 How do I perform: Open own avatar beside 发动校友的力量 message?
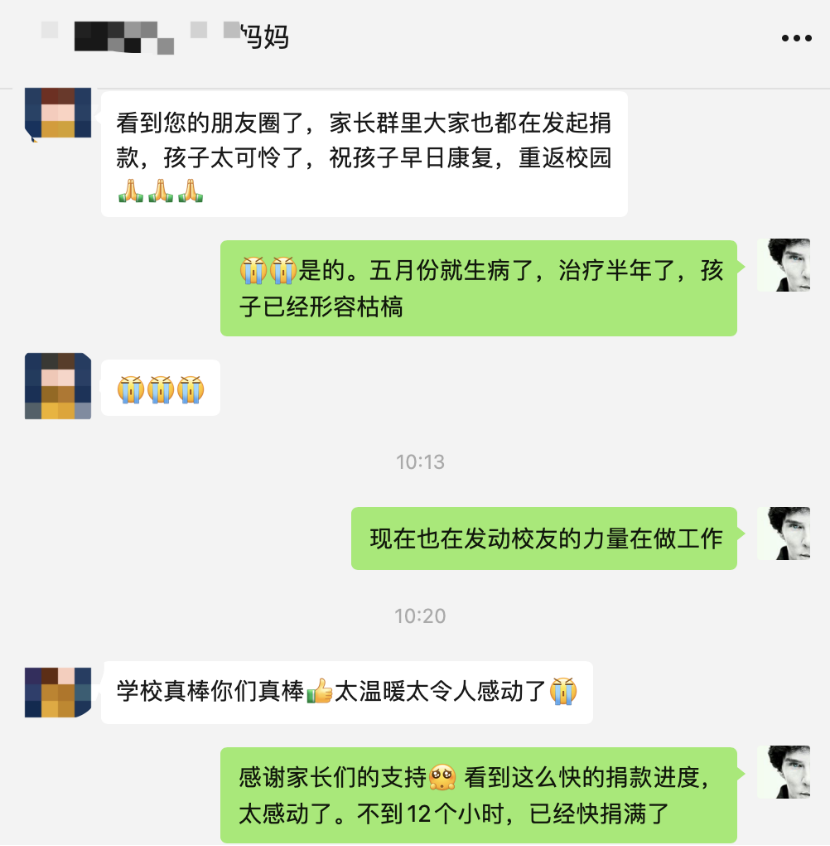[x=783, y=533]
